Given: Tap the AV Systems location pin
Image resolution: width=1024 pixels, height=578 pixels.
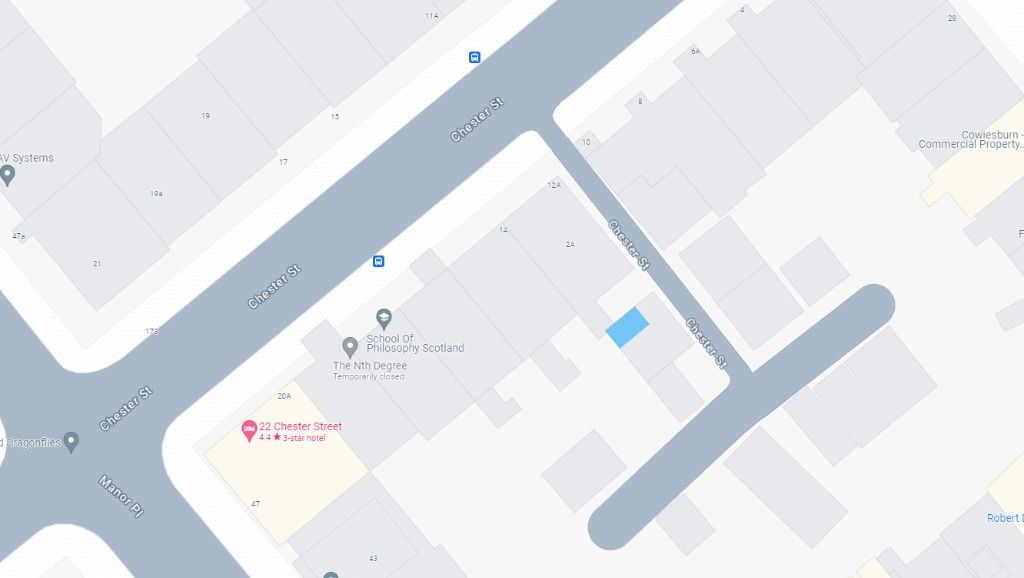Looking at the screenshot, I should point(8,175).
